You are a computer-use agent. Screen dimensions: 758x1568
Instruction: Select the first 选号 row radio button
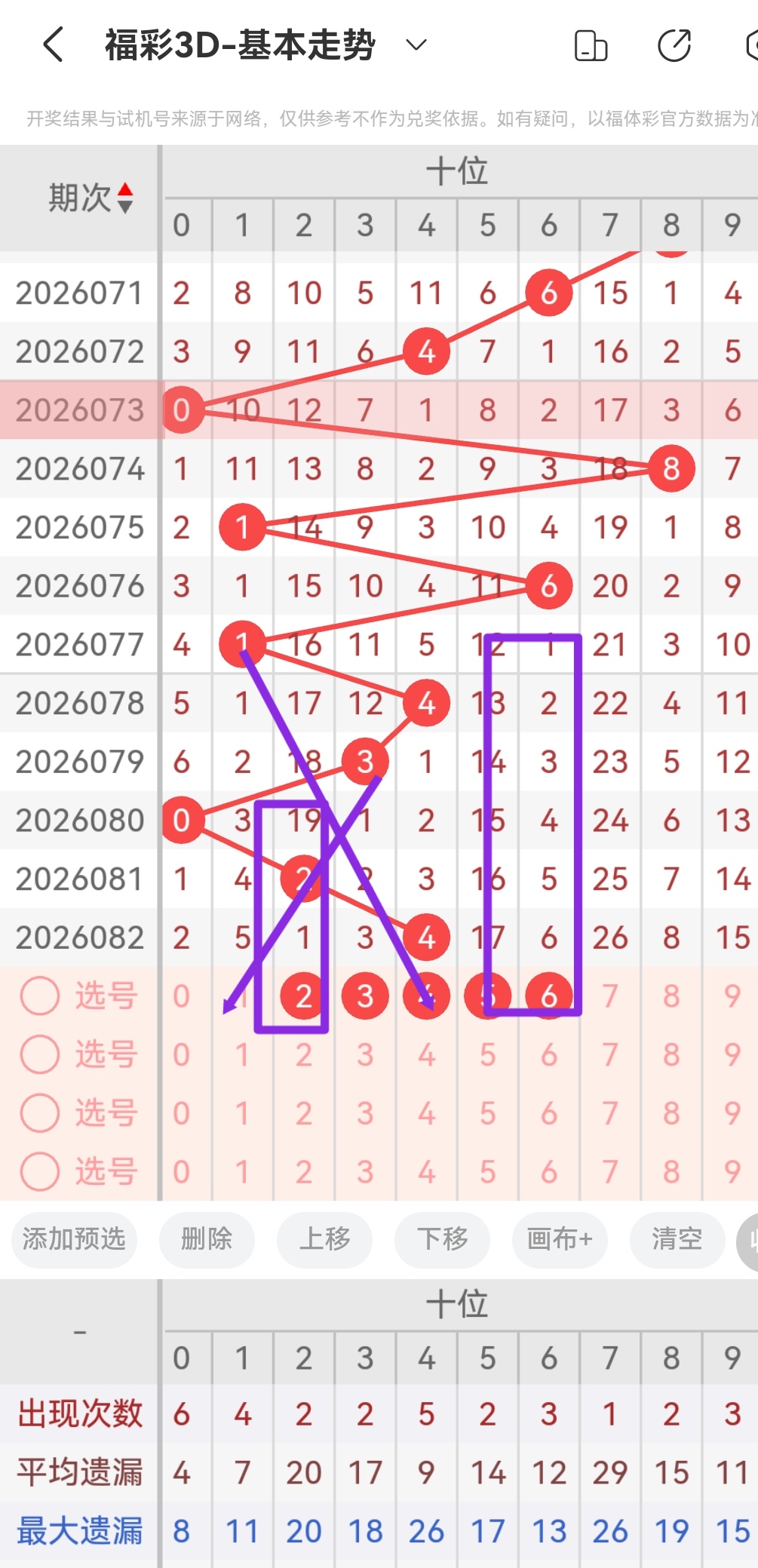(40, 996)
